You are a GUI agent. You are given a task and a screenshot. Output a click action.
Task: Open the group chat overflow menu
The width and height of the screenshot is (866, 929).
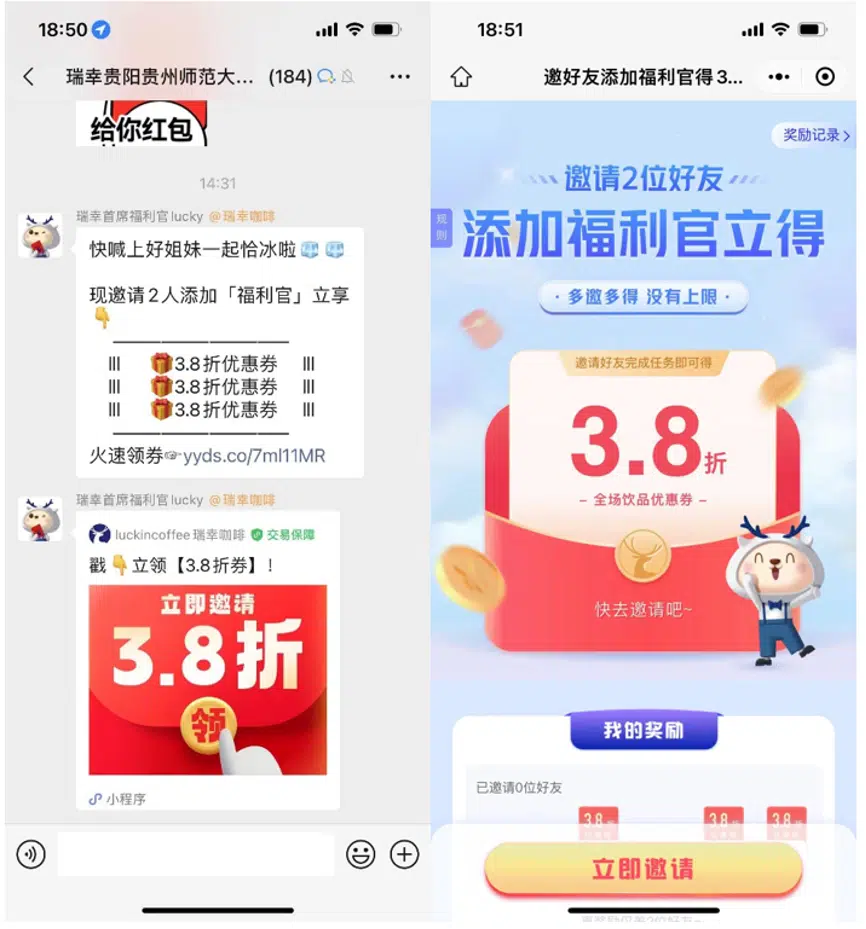[399, 77]
